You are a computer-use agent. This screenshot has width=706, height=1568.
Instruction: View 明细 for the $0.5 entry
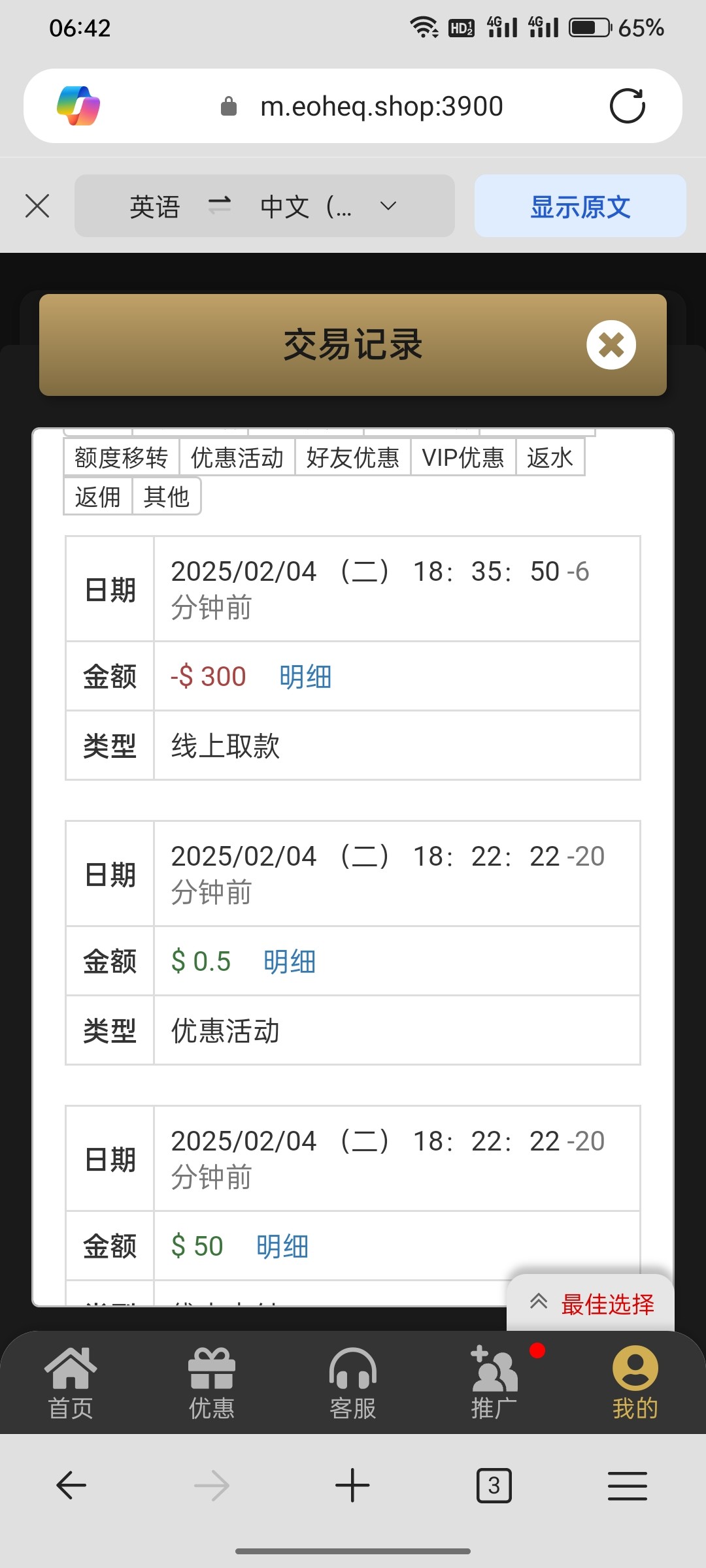coord(290,962)
